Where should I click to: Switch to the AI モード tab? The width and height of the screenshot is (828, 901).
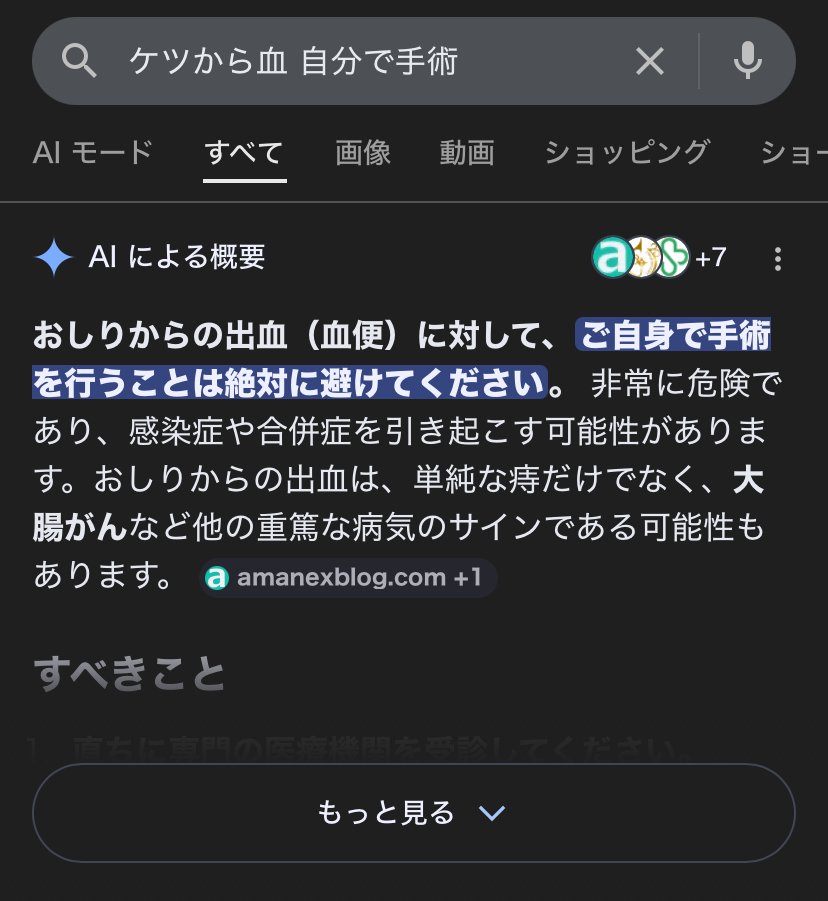(92, 153)
